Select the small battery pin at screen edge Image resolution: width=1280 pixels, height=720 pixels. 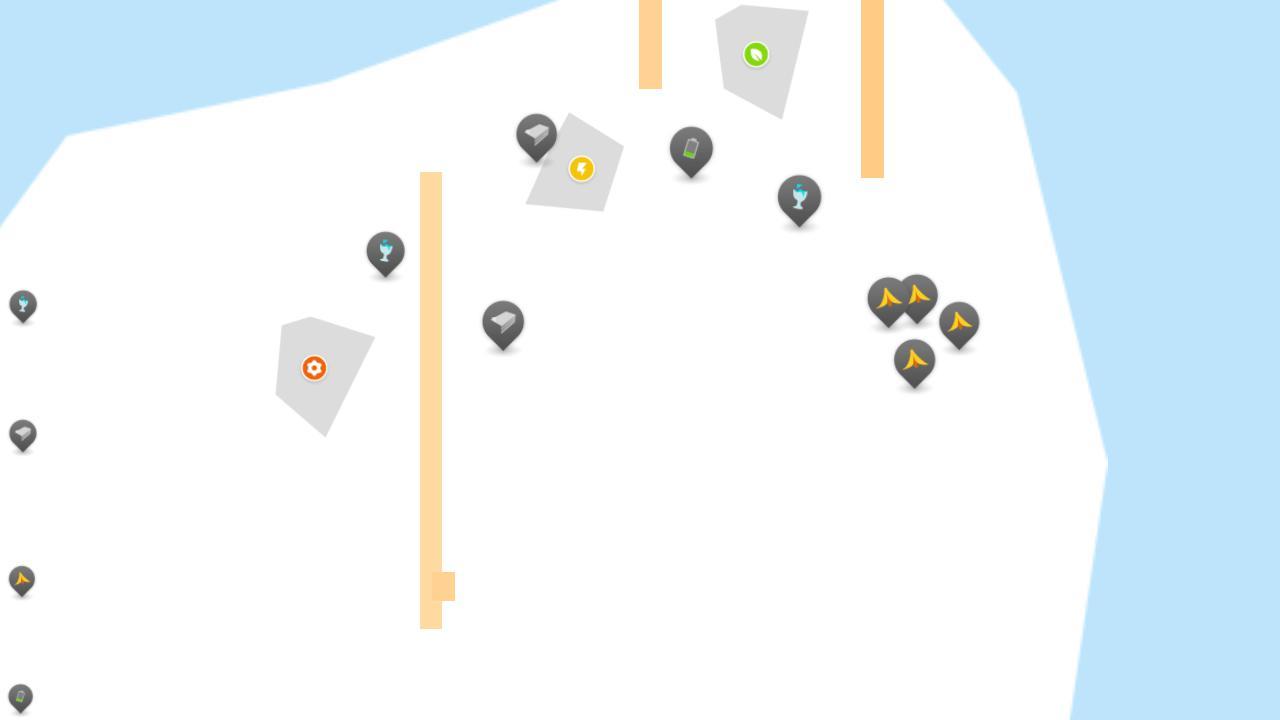tap(20, 696)
